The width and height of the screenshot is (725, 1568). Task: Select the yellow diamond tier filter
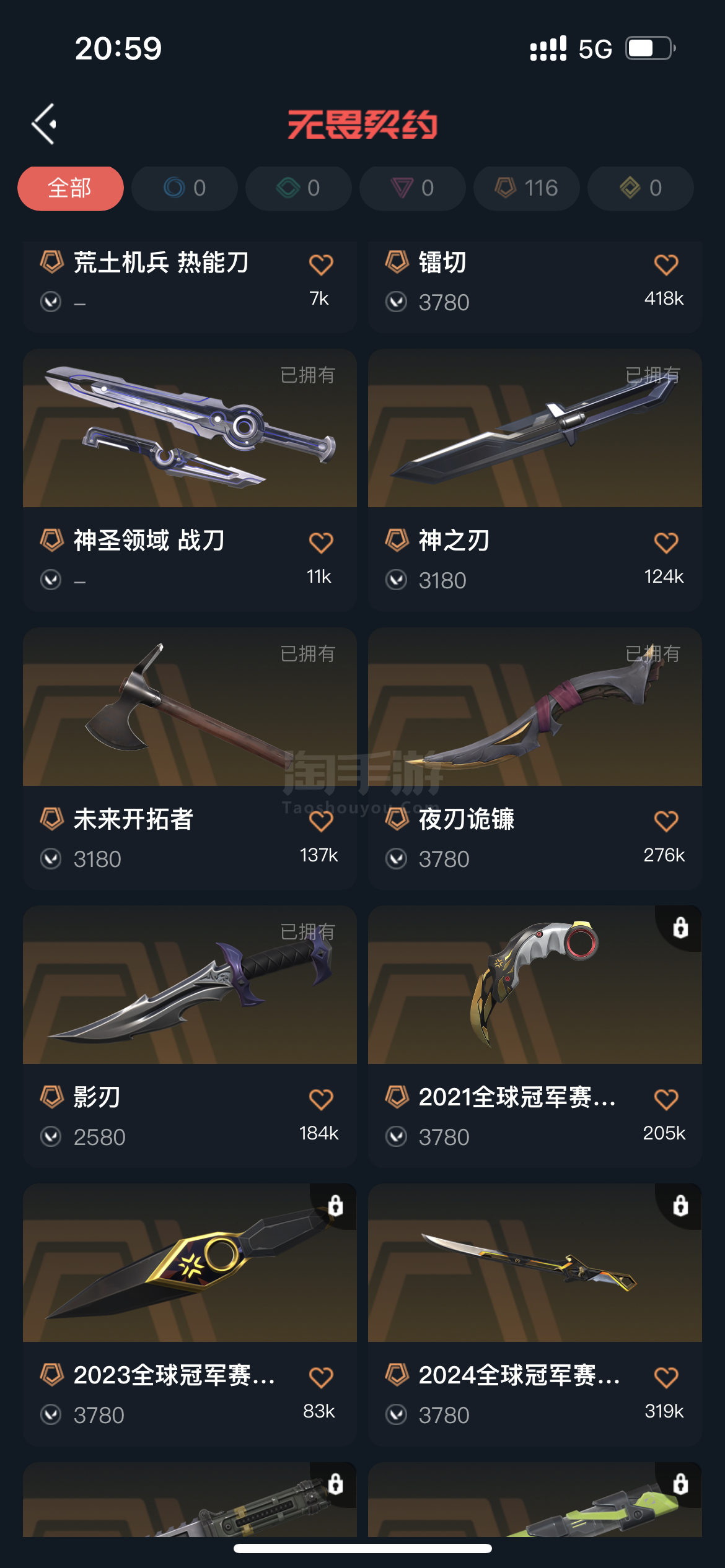click(641, 188)
